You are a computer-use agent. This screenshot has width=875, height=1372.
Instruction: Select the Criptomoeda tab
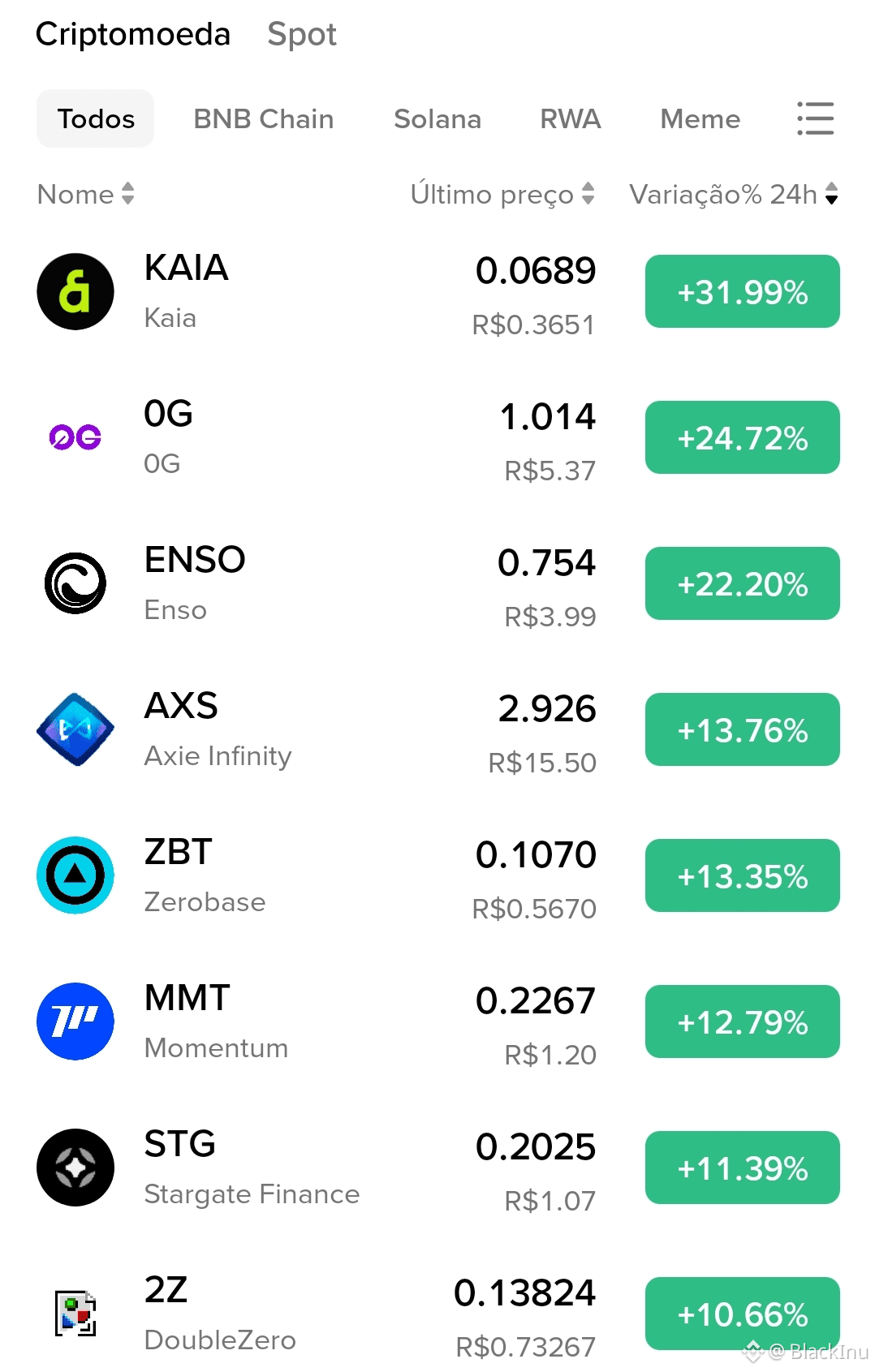coord(133,34)
